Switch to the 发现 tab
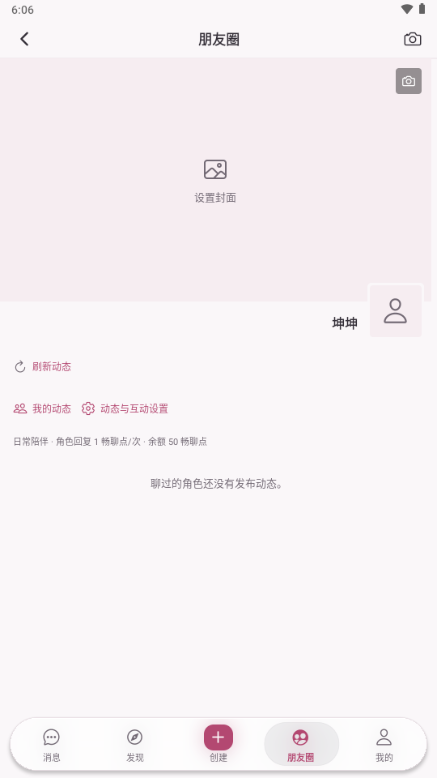Viewport: 437px width, 778px height. pyautogui.click(x=134, y=745)
